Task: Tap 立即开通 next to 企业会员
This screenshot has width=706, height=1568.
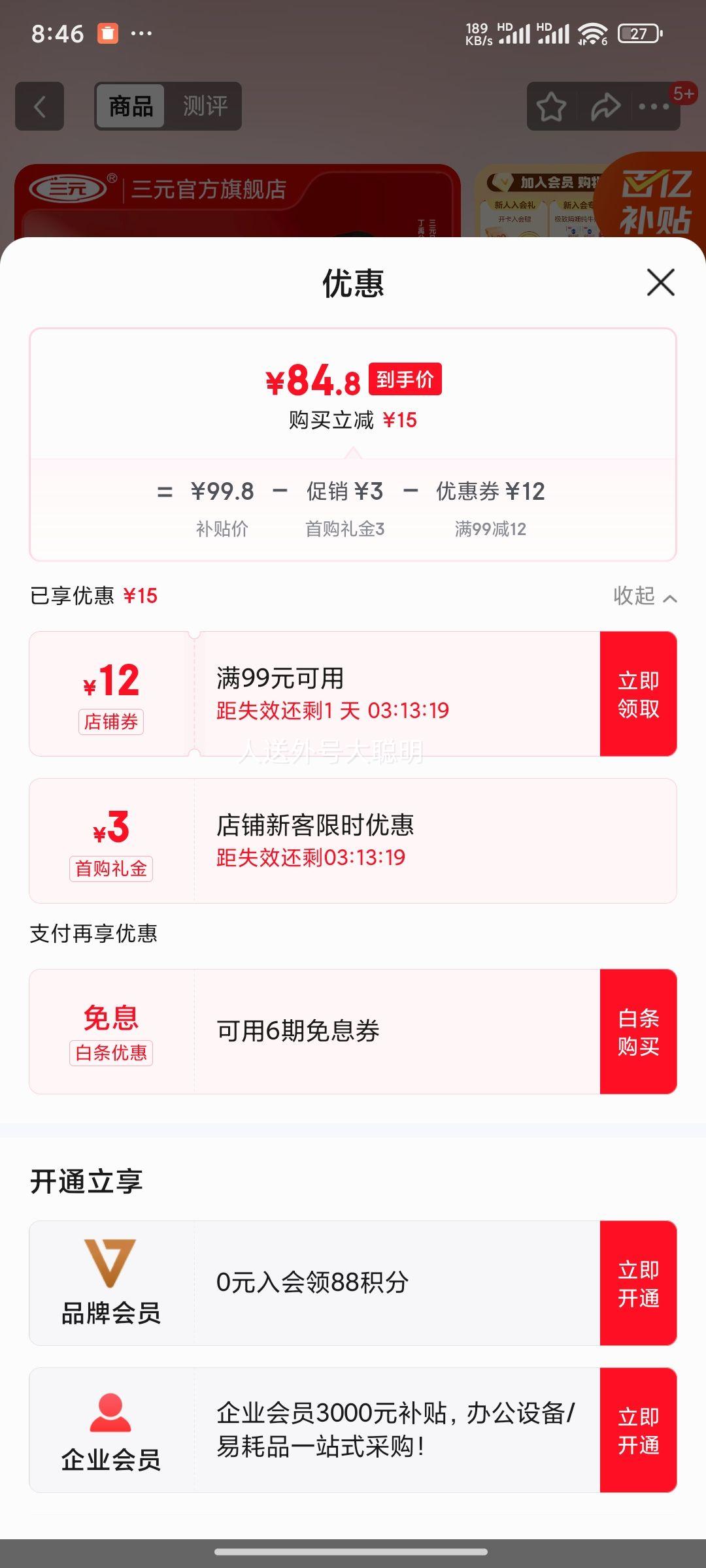Action: (639, 1431)
